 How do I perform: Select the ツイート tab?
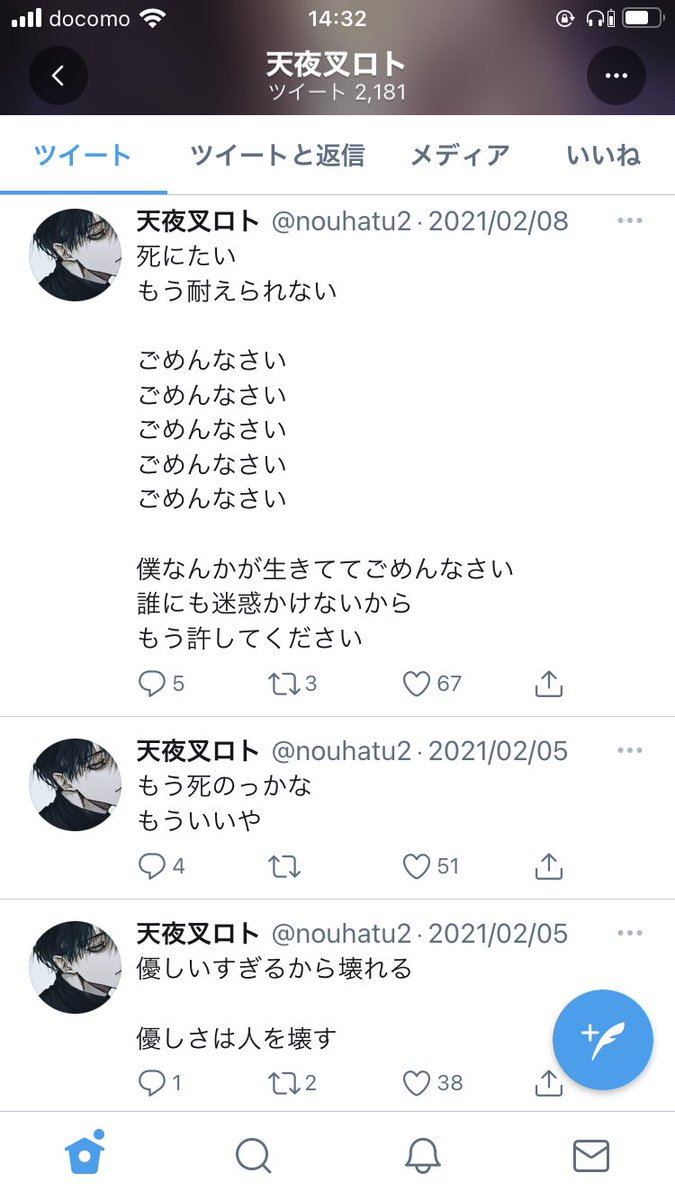83,155
